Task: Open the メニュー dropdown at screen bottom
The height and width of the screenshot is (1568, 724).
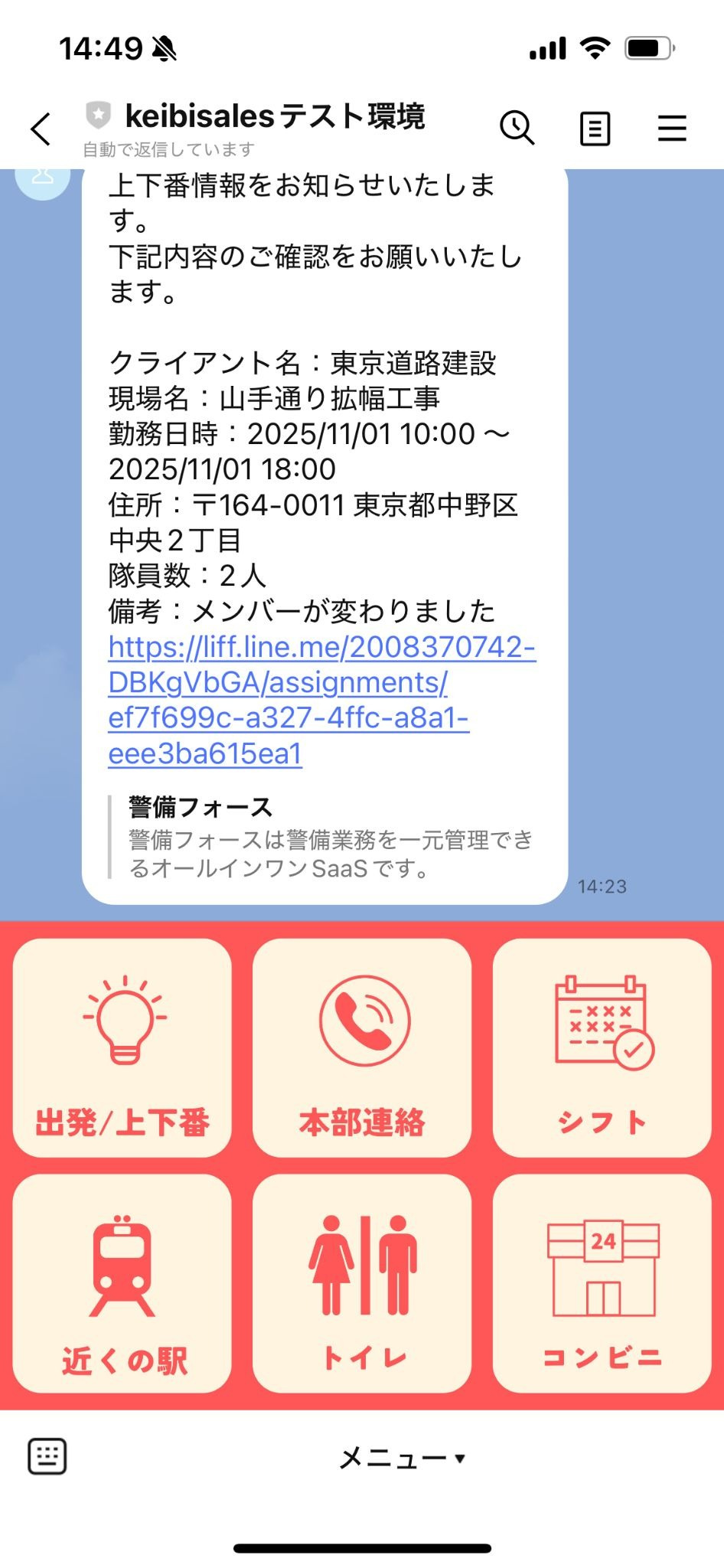Action: click(400, 1459)
